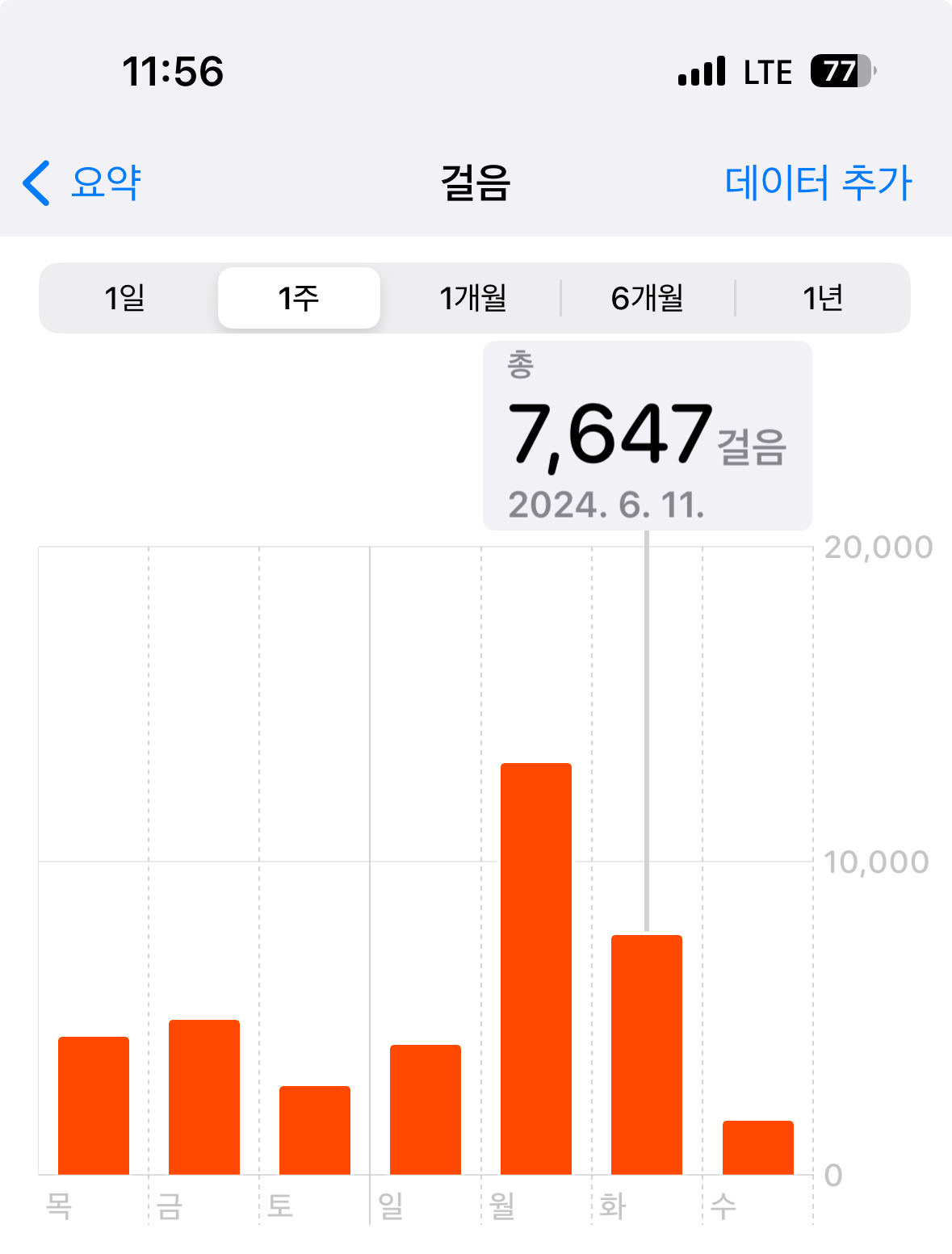View steps for the 금 bar

[204, 1097]
